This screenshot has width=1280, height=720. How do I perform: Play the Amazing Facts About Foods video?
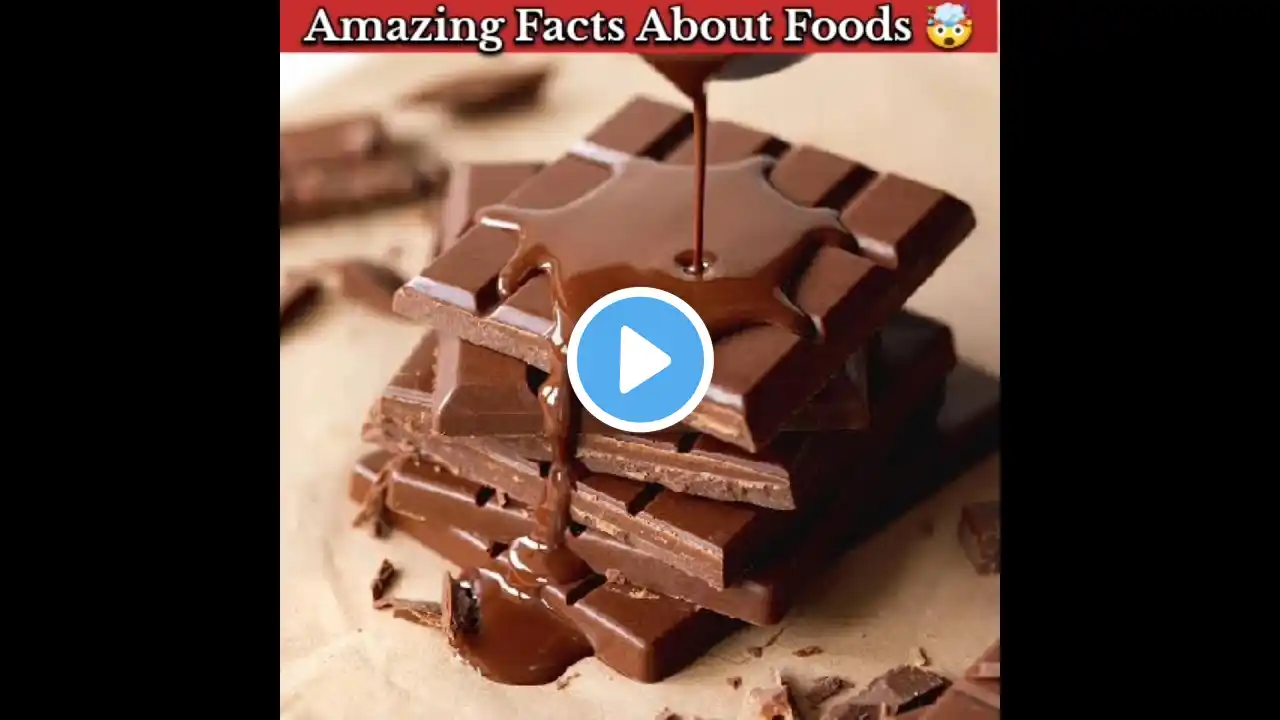point(640,360)
